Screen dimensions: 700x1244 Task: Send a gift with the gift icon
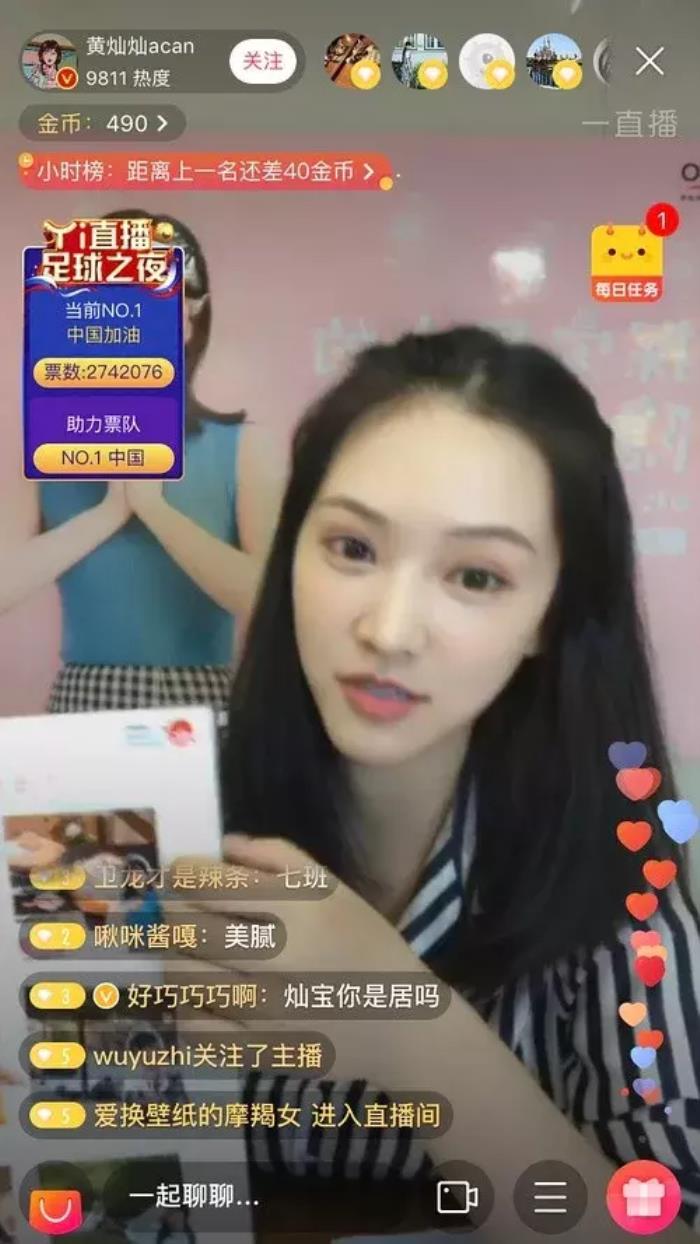643,1197
